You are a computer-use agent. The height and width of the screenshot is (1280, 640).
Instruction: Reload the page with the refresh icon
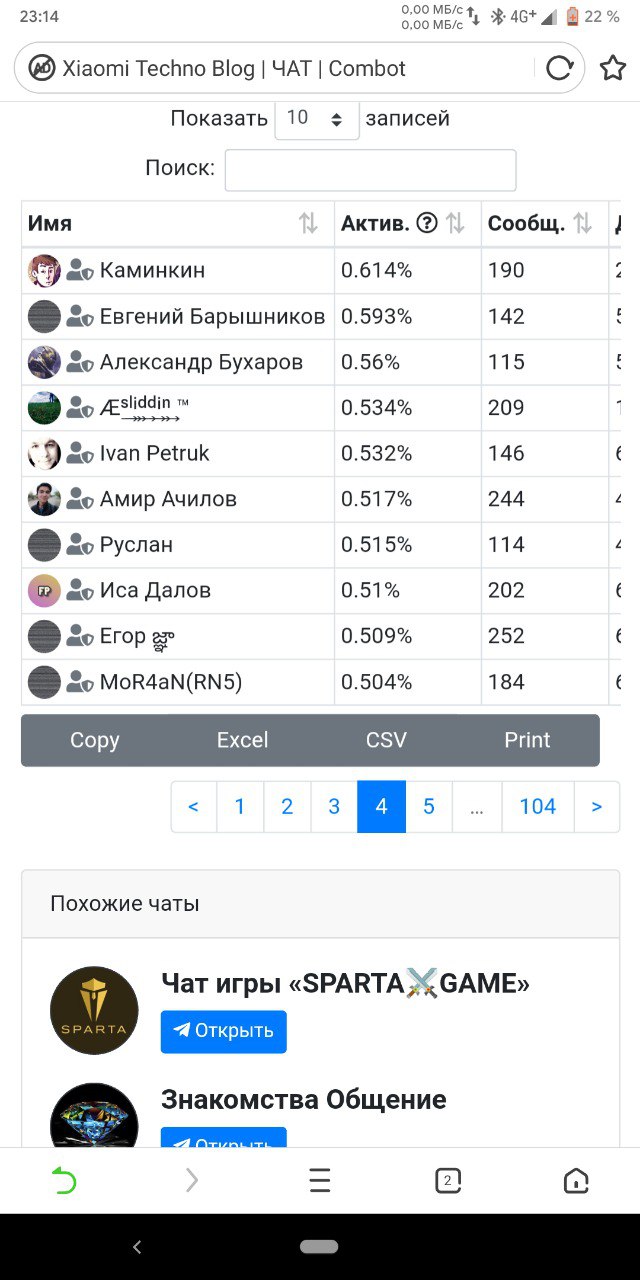[559, 68]
